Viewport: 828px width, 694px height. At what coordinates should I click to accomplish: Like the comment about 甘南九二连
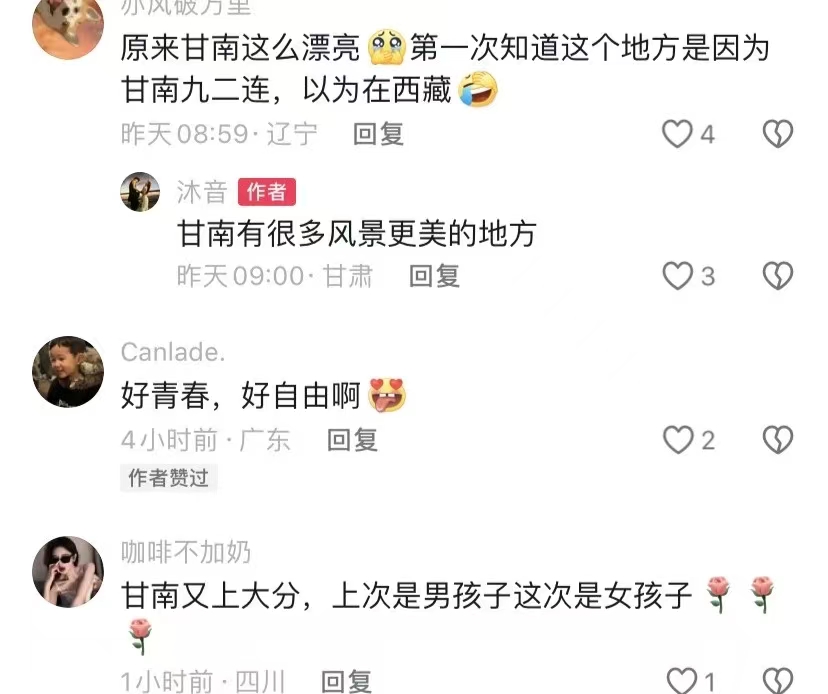click(678, 134)
